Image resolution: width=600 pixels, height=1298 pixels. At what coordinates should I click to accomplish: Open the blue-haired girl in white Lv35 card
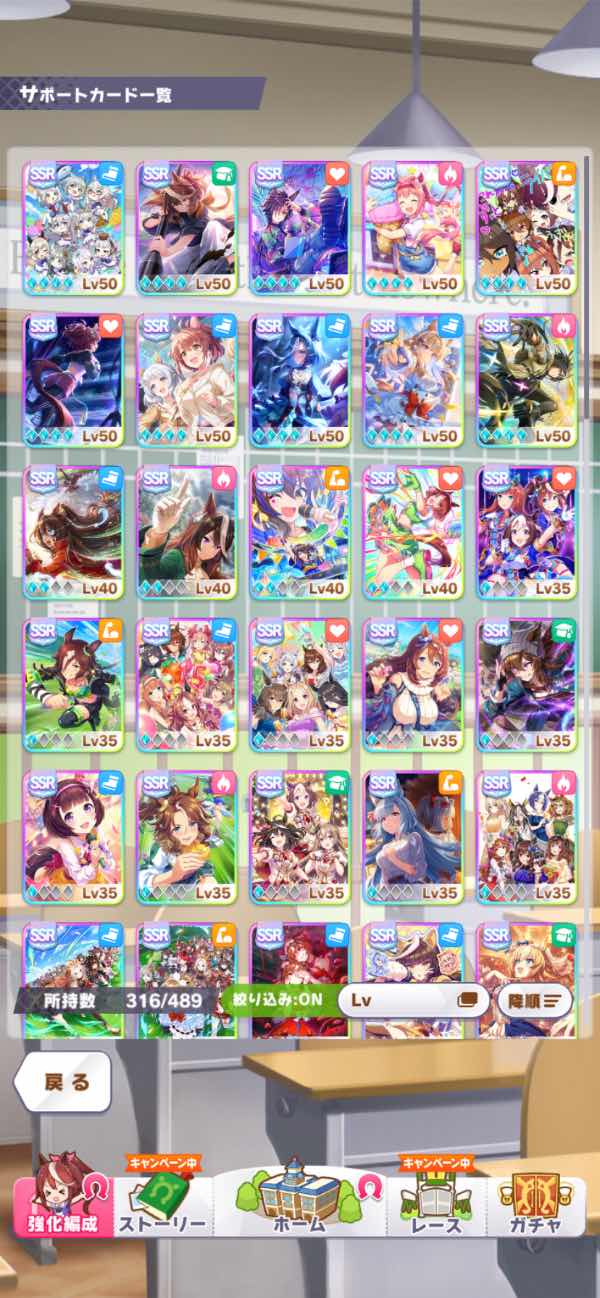pyautogui.click(x=412, y=836)
